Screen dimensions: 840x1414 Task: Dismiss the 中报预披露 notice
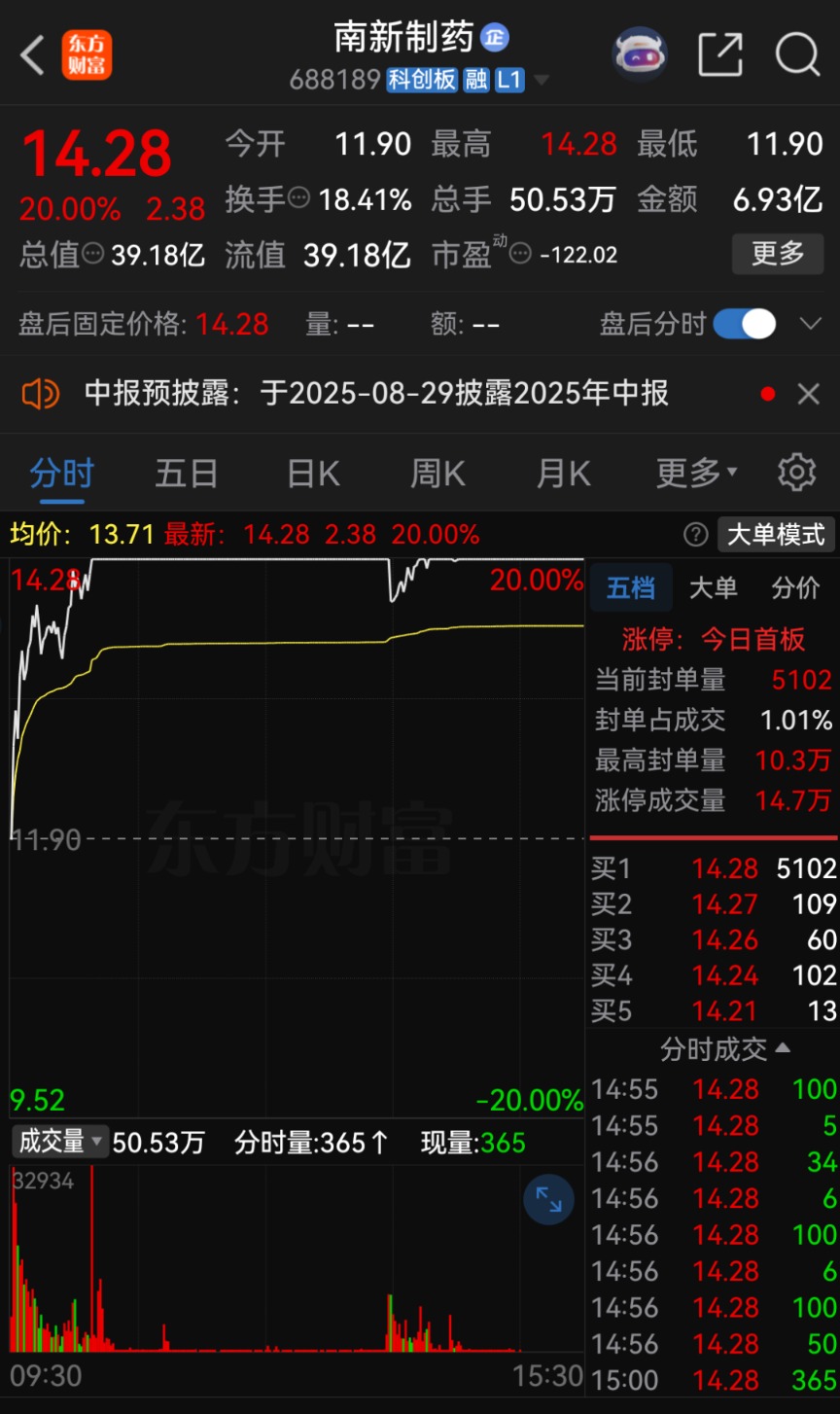point(808,394)
